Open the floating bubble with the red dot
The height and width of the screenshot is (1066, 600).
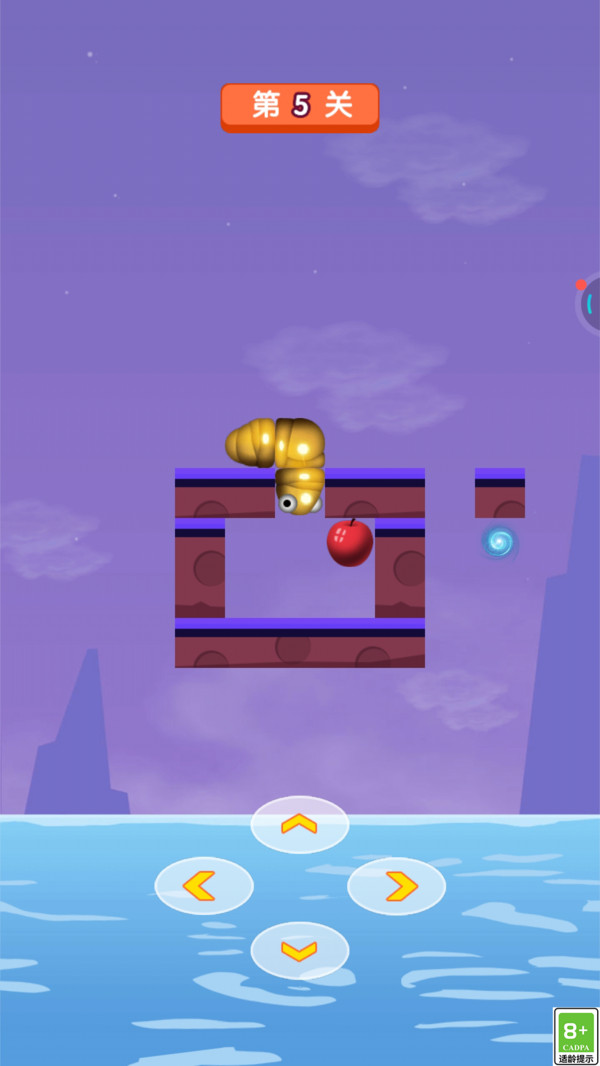coord(588,303)
